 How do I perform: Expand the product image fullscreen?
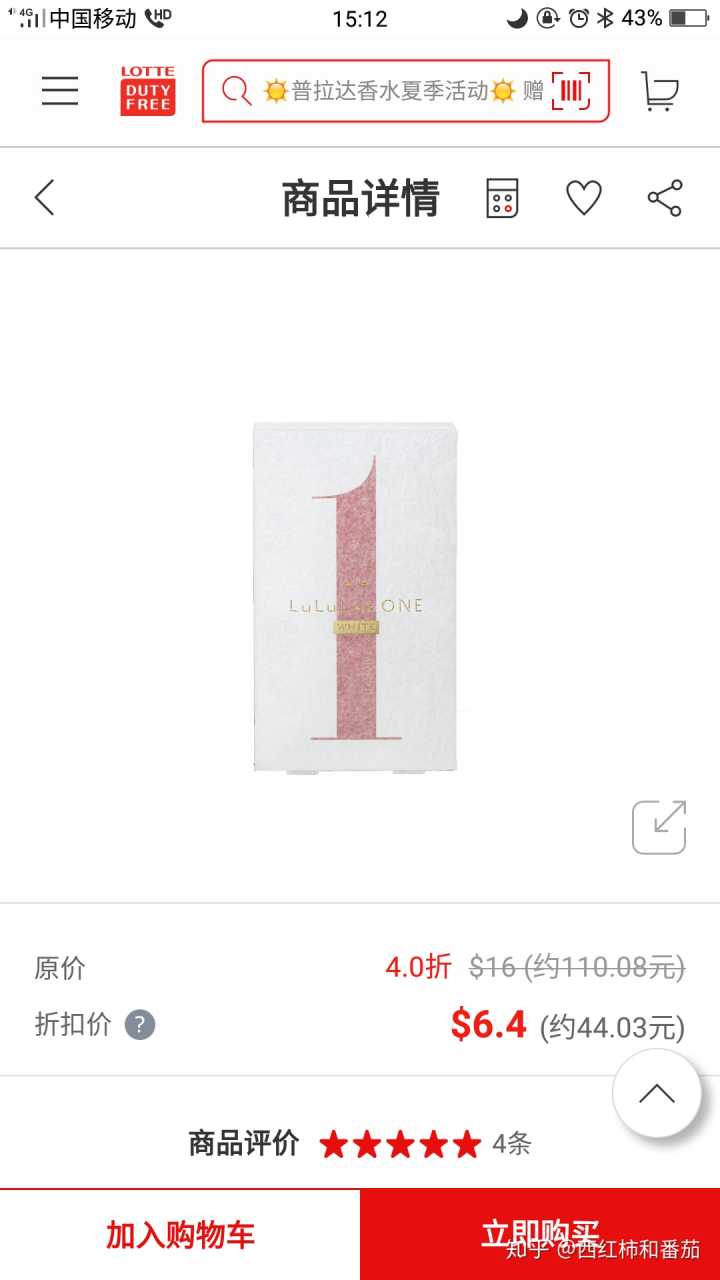[659, 827]
